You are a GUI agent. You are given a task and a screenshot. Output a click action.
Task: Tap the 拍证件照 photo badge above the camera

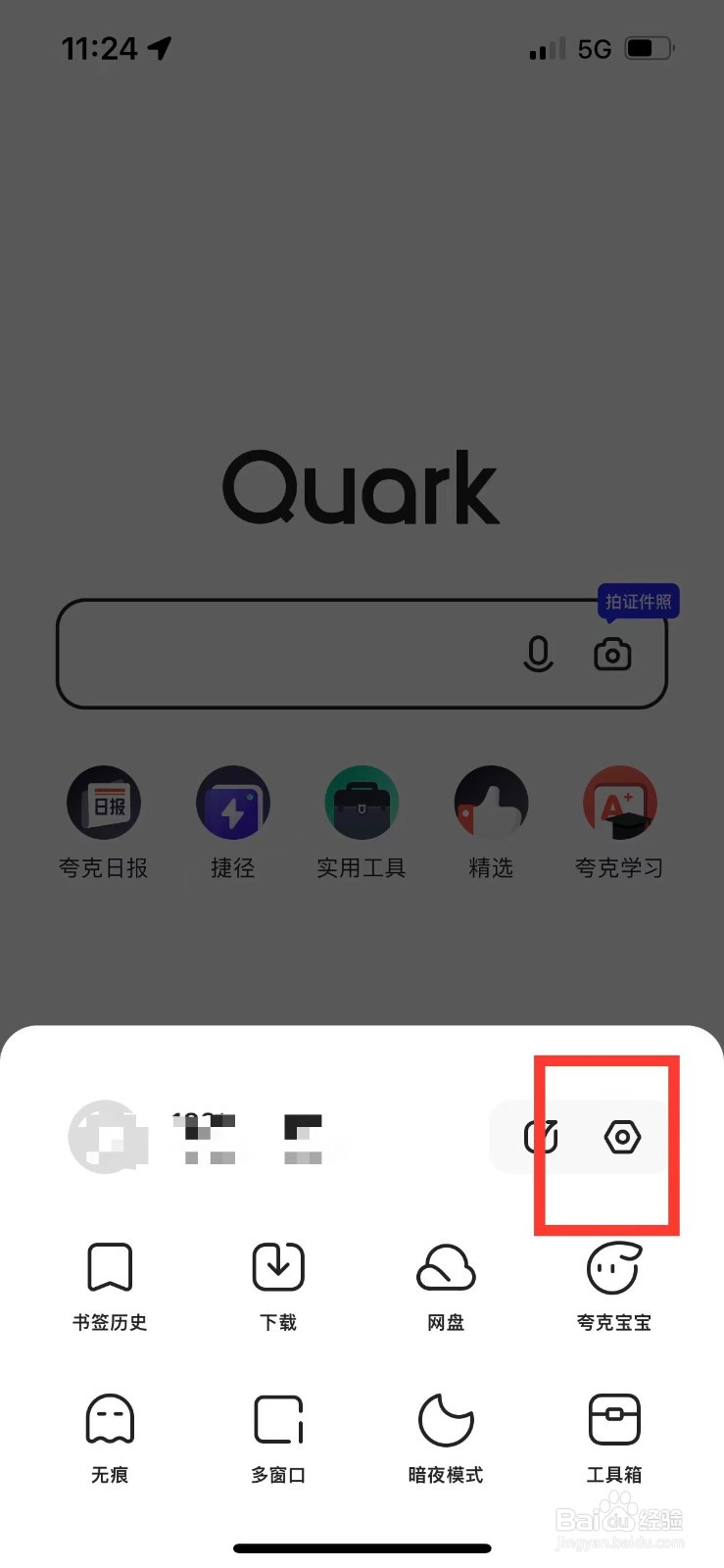(x=639, y=601)
